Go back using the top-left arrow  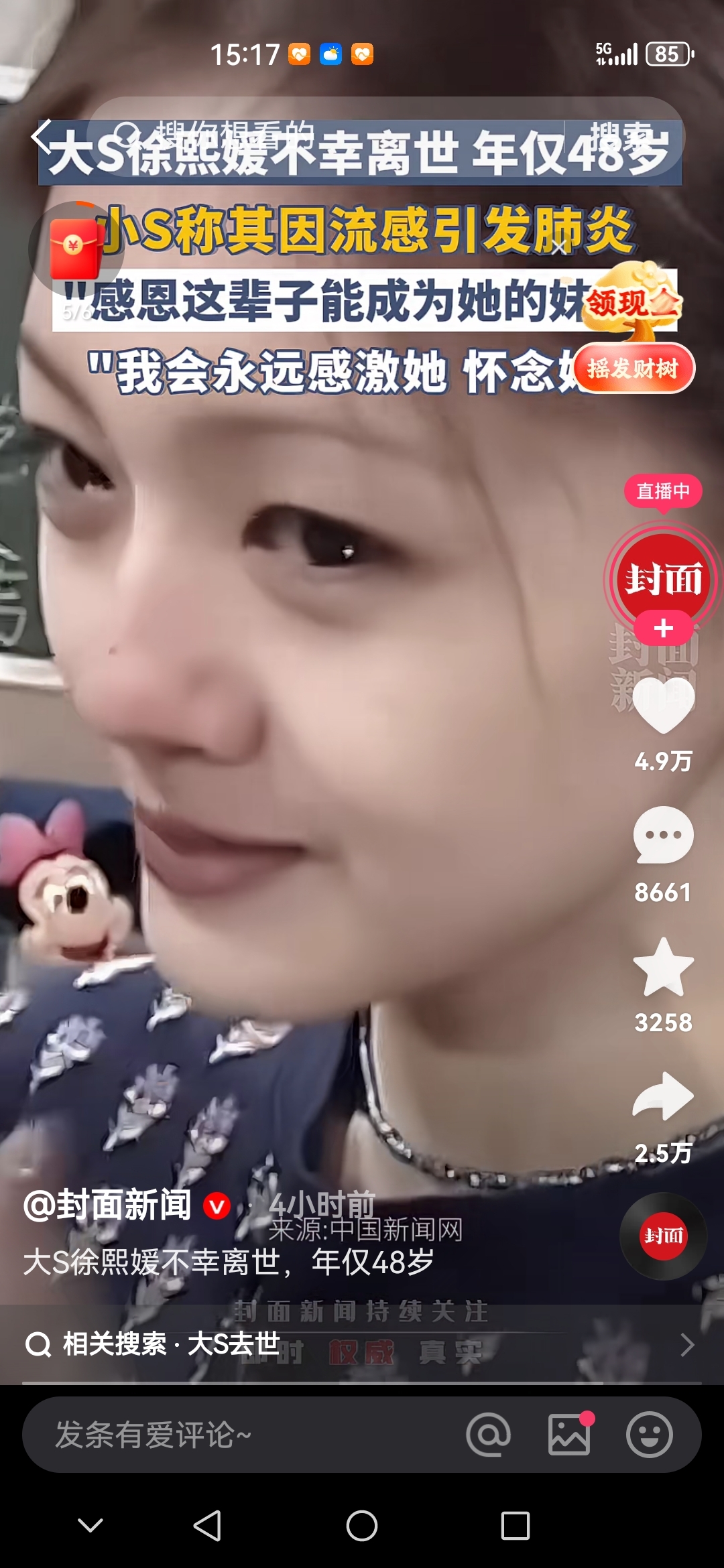[x=42, y=137]
